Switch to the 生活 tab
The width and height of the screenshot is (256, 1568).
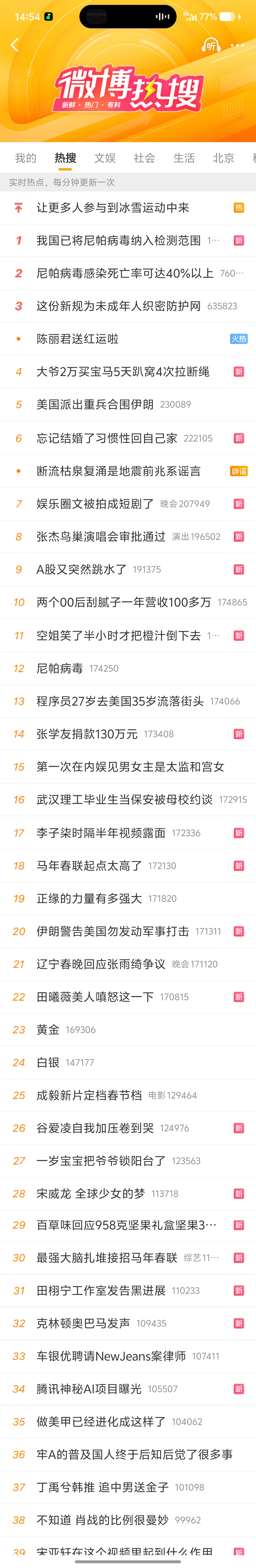[x=184, y=158]
